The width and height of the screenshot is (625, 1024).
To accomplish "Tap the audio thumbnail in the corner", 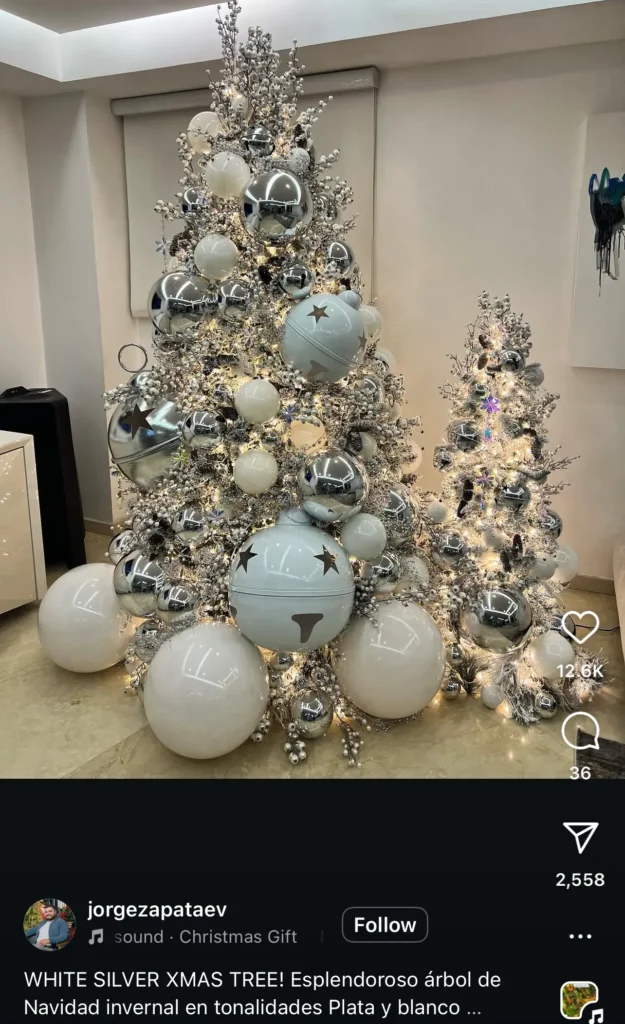I will point(580,1001).
